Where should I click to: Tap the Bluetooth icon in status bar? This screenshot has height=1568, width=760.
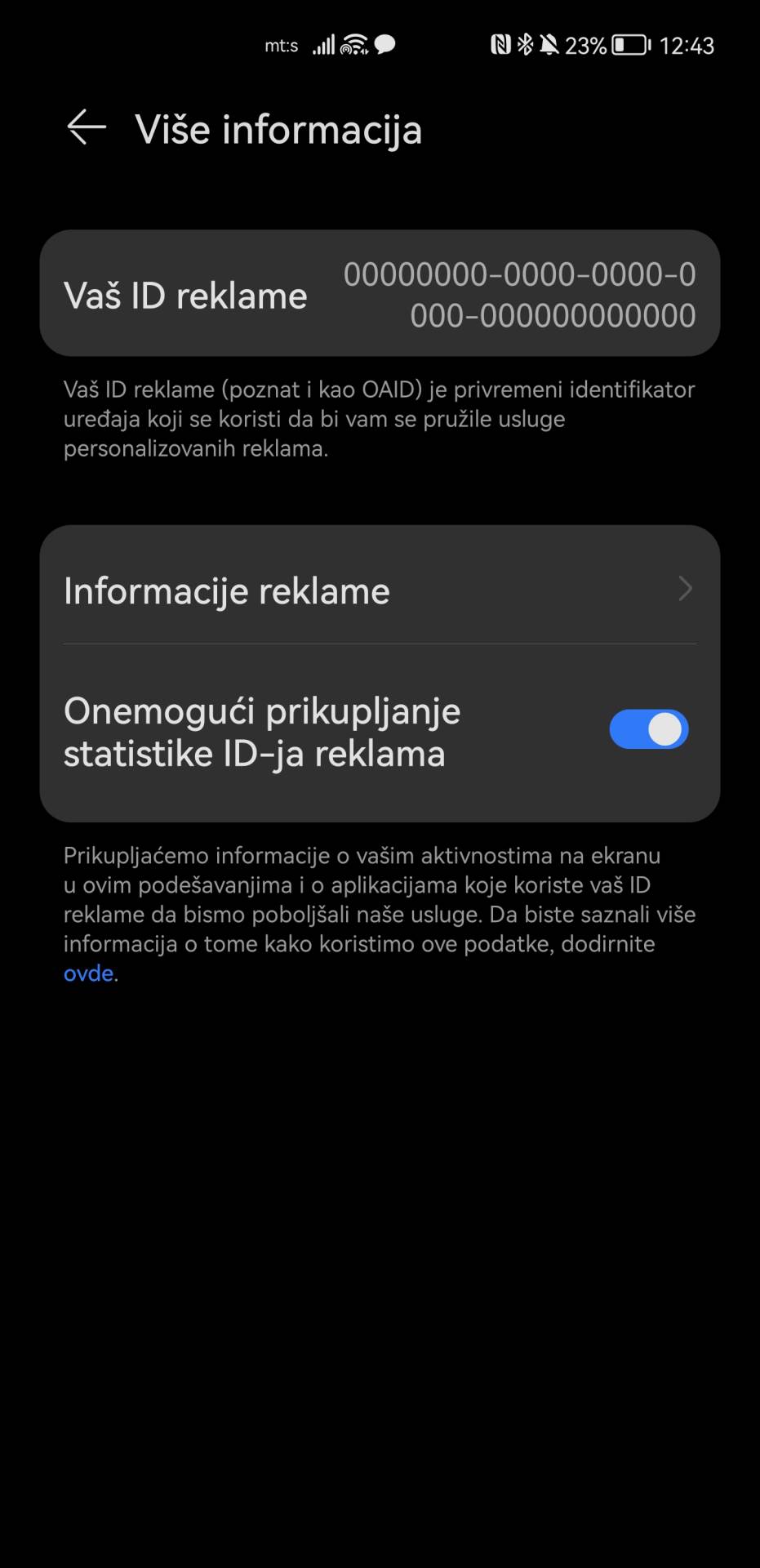(525, 45)
